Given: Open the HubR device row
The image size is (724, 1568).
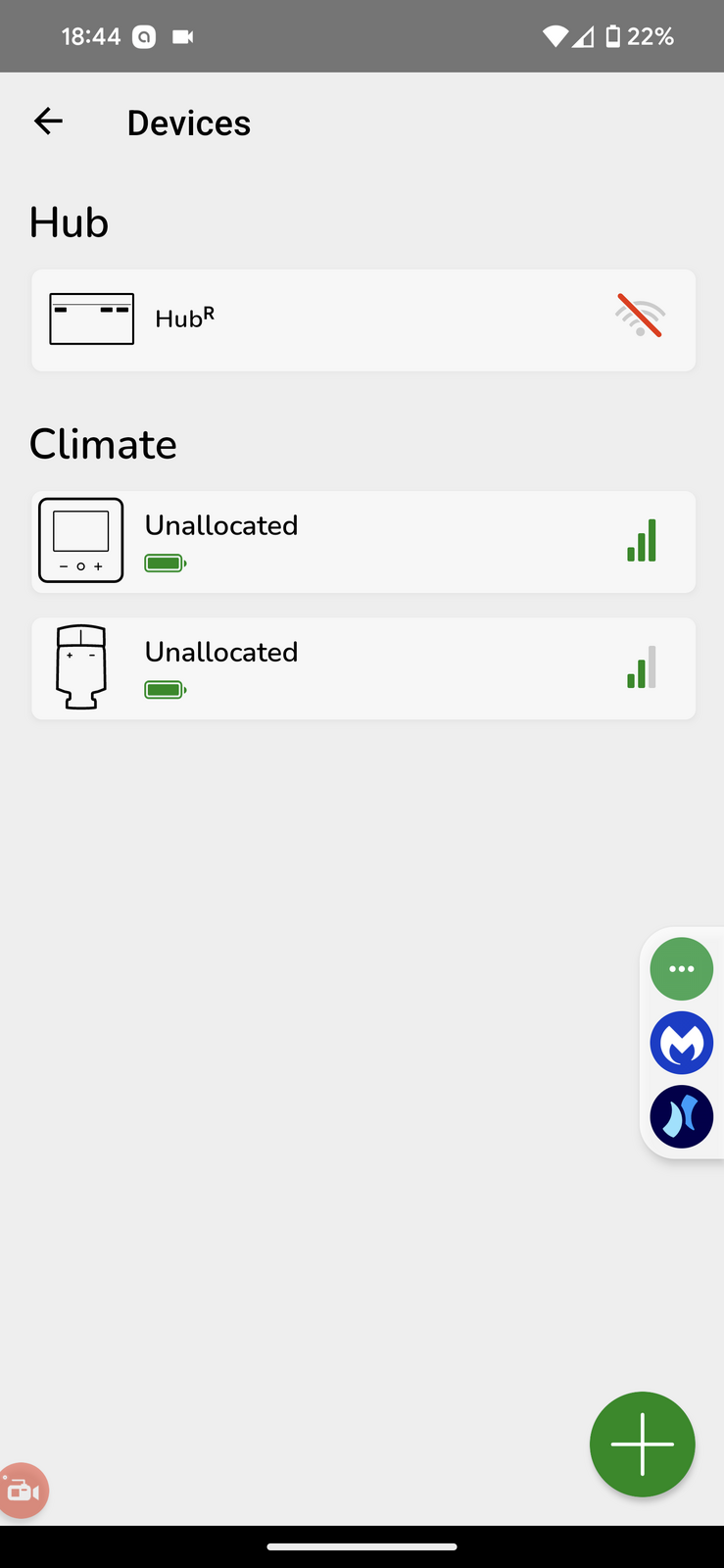Looking at the screenshot, I should [x=362, y=320].
